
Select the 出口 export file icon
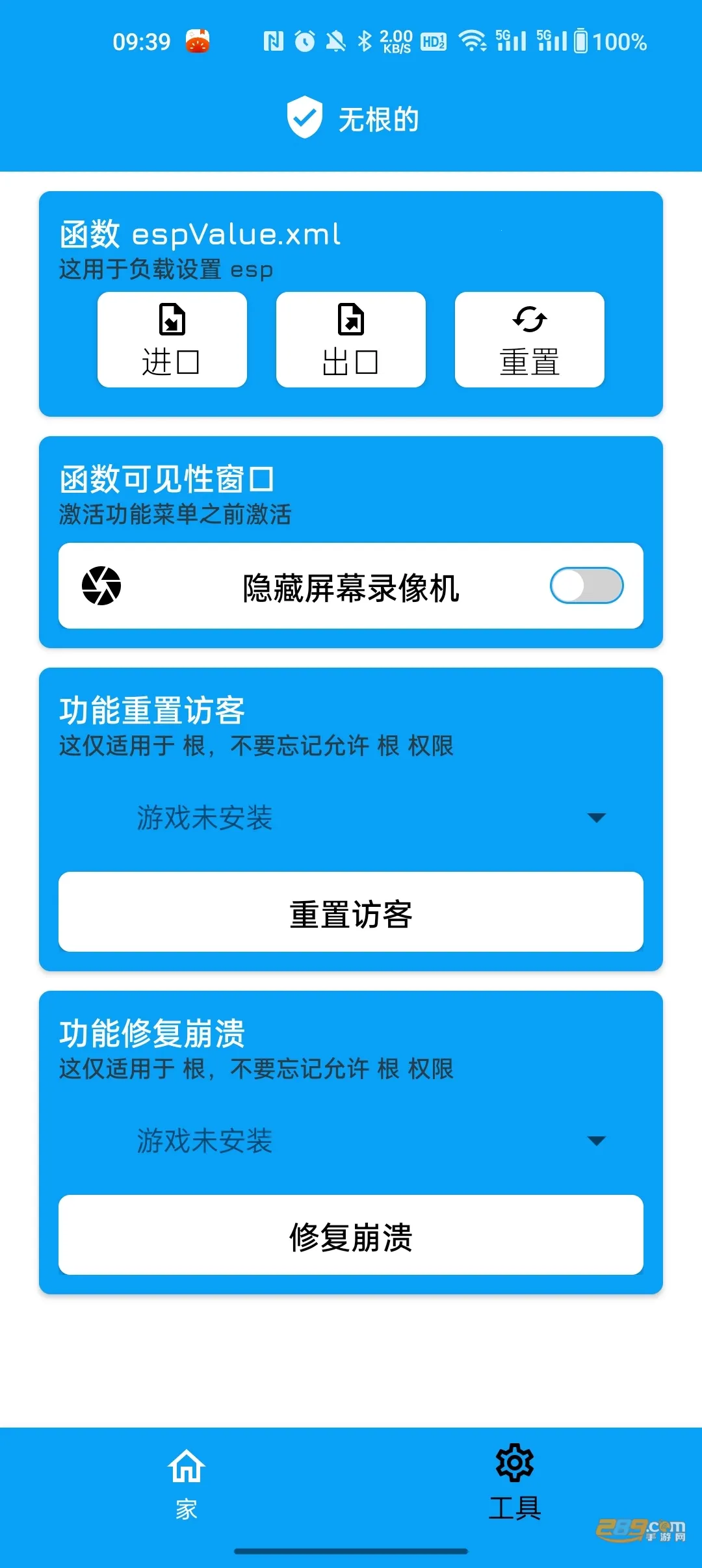pyautogui.click(x=350, y=320)
